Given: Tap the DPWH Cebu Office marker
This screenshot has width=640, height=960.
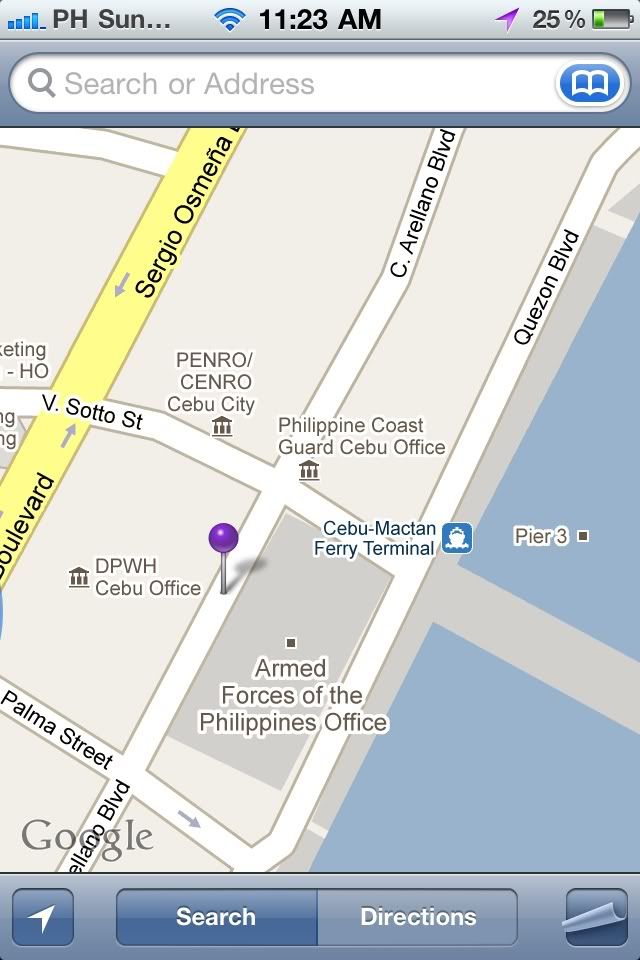Looking at the screenshot, I should click(80, 577).
